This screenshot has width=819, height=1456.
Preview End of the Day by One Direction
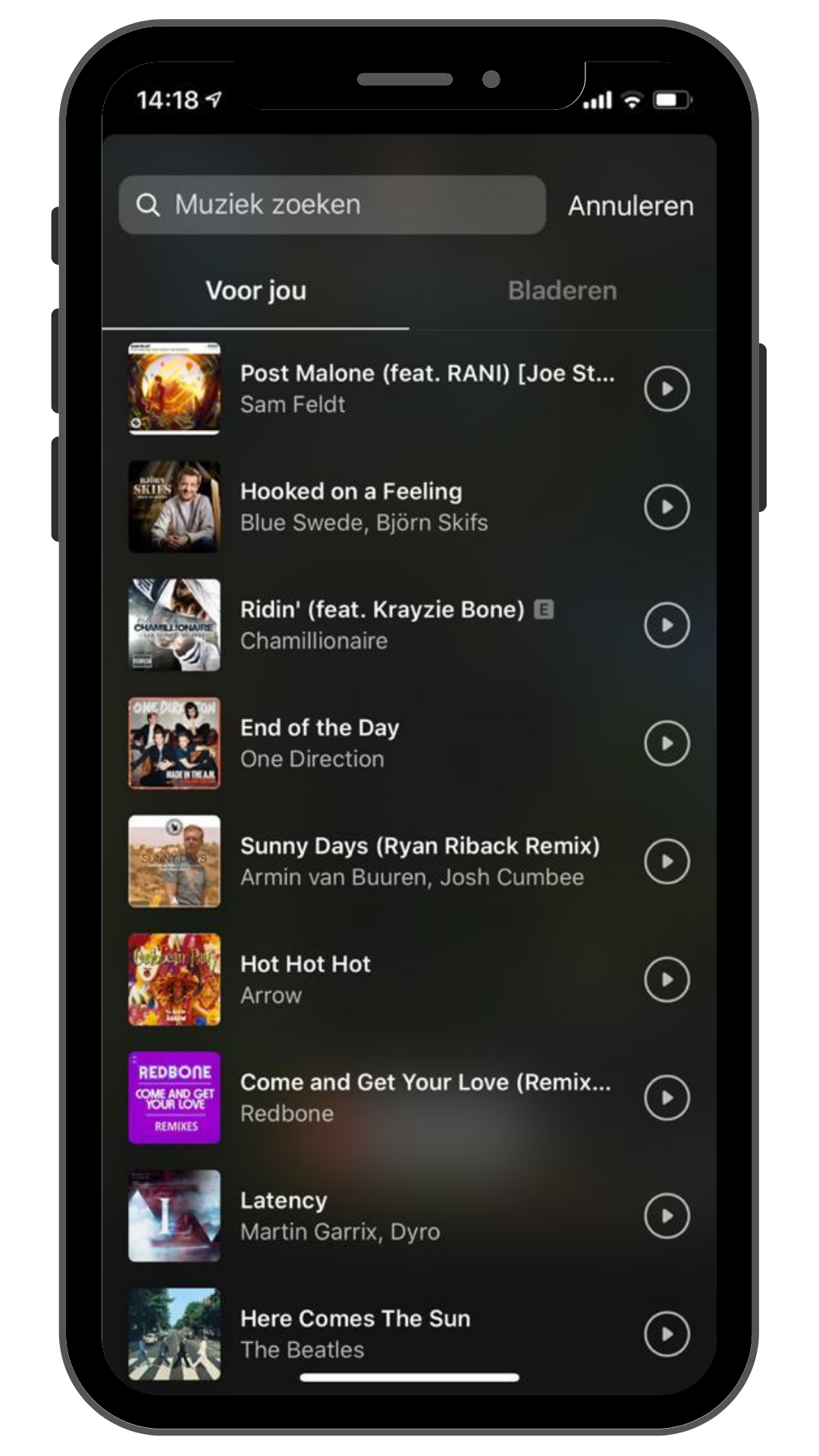[667, 743]
